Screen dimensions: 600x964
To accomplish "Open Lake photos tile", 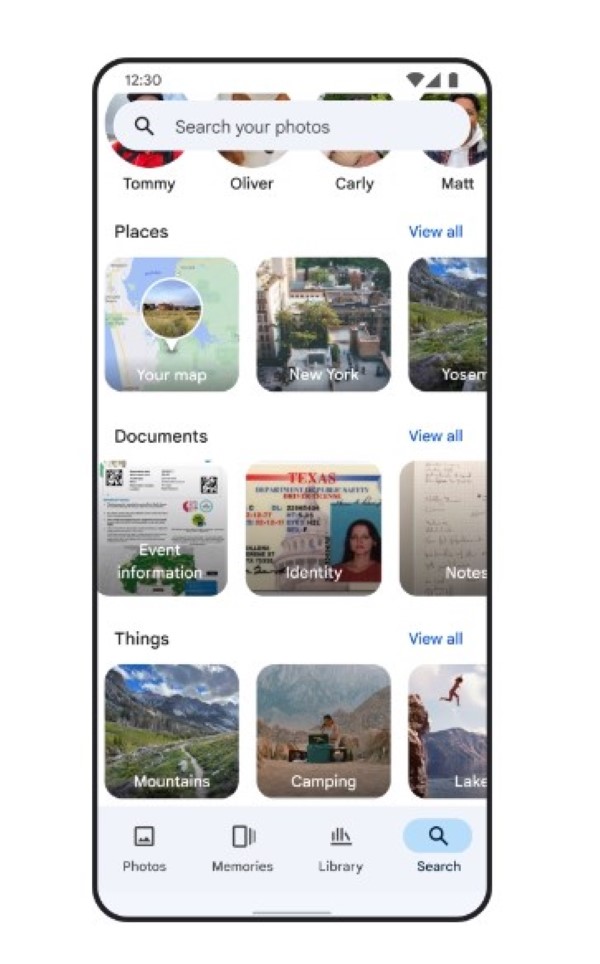I will click(x=448, y=731).
